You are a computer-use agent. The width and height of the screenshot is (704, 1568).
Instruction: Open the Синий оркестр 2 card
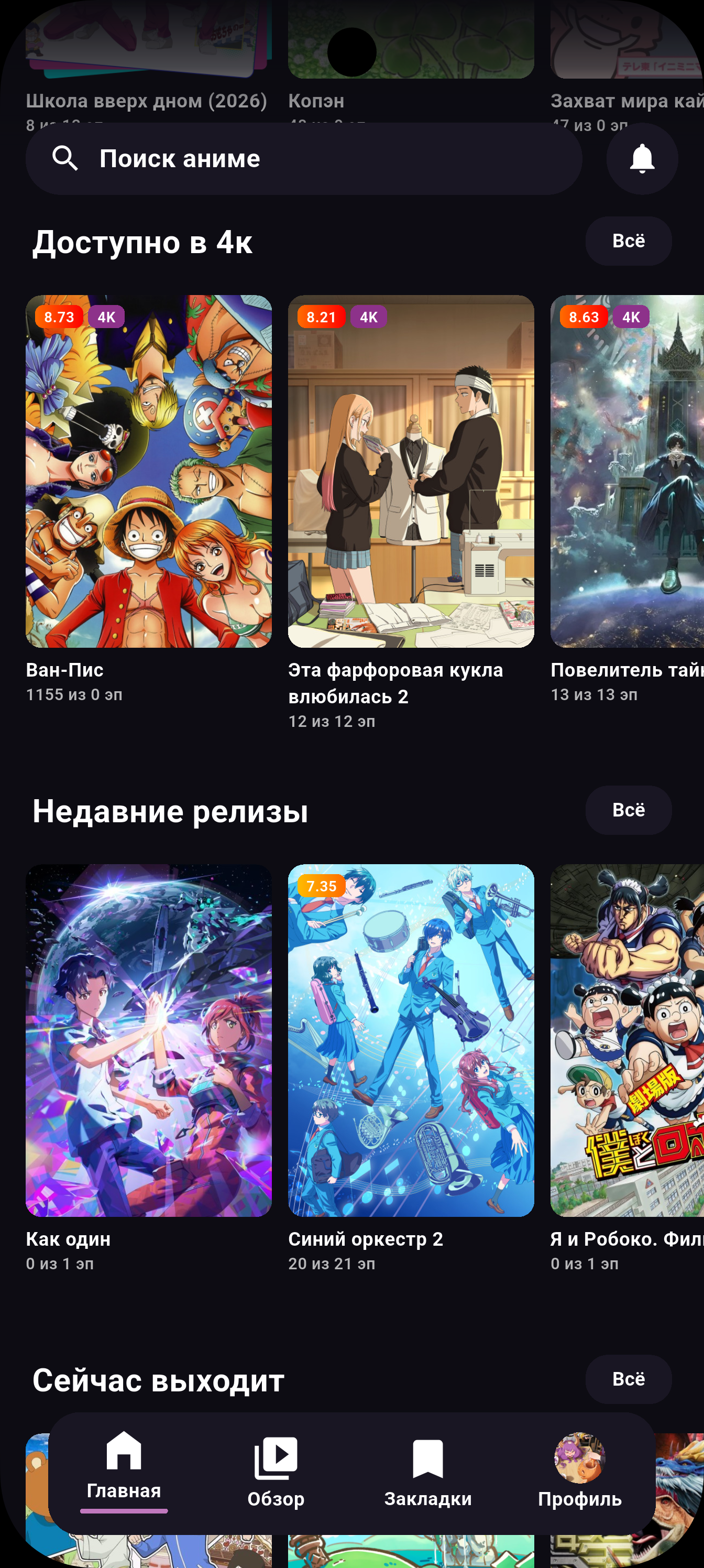pyautogui.click(x=411, y=1040)
